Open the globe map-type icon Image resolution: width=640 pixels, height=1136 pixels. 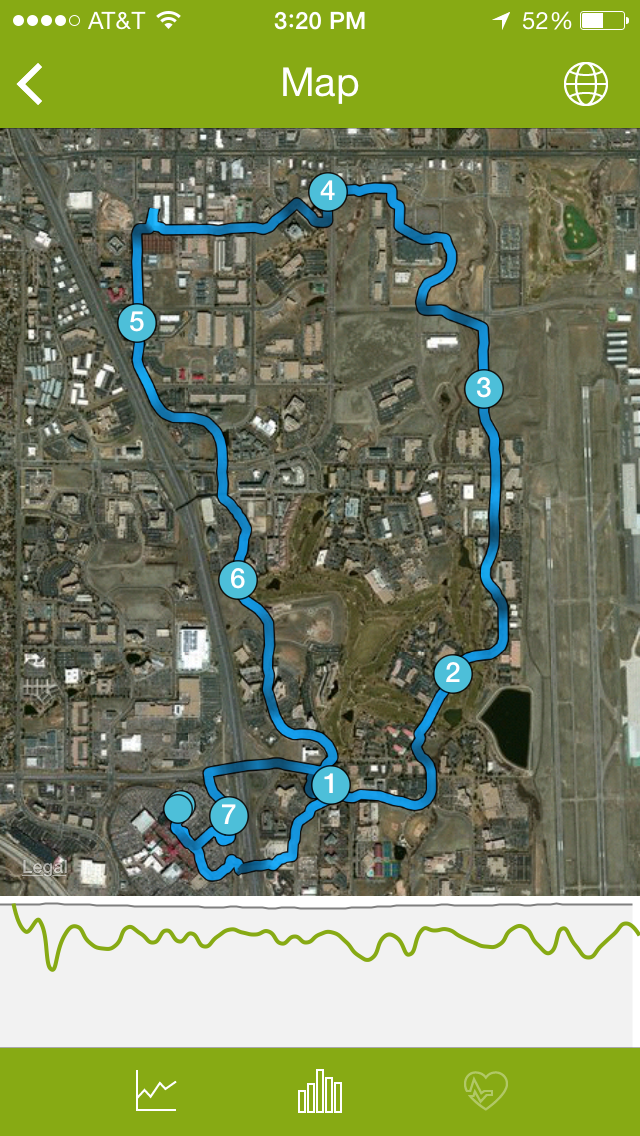pyautogui.click(x=586, y=84)
